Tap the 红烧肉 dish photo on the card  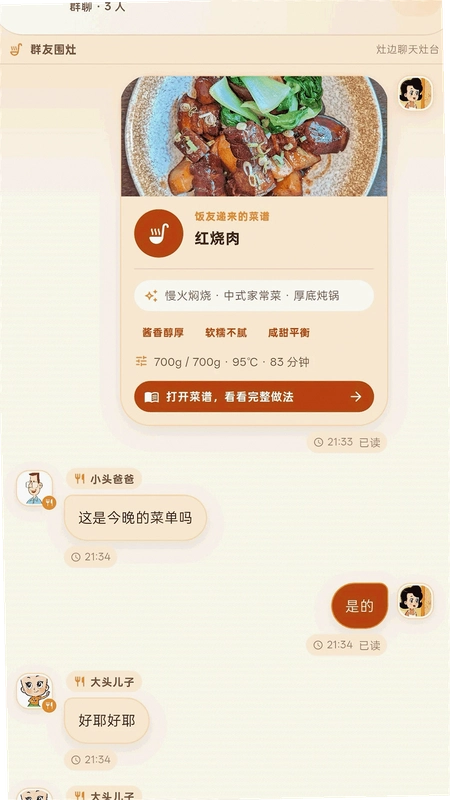(x=254, y=136)
